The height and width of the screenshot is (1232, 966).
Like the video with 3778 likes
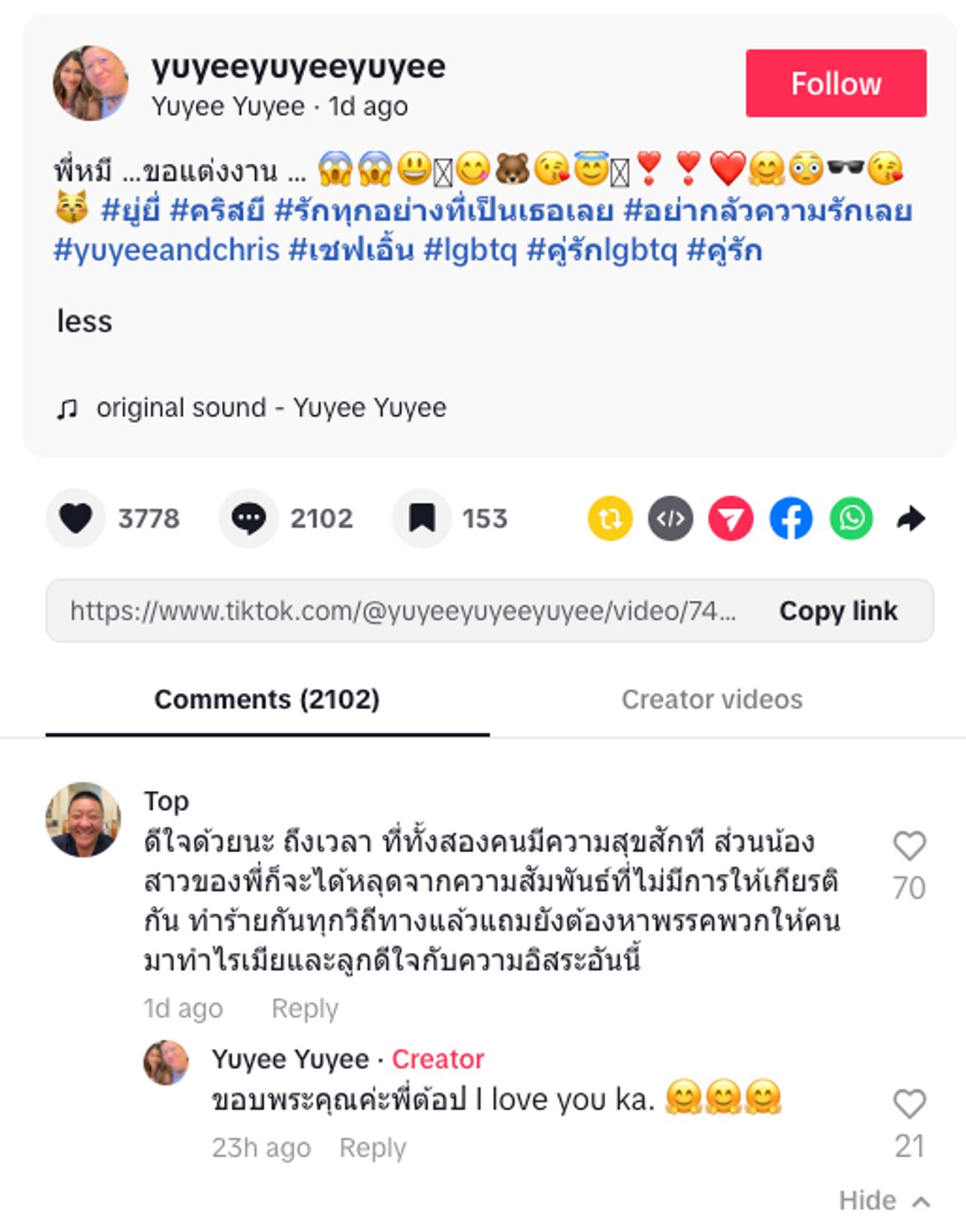(75, 519)
